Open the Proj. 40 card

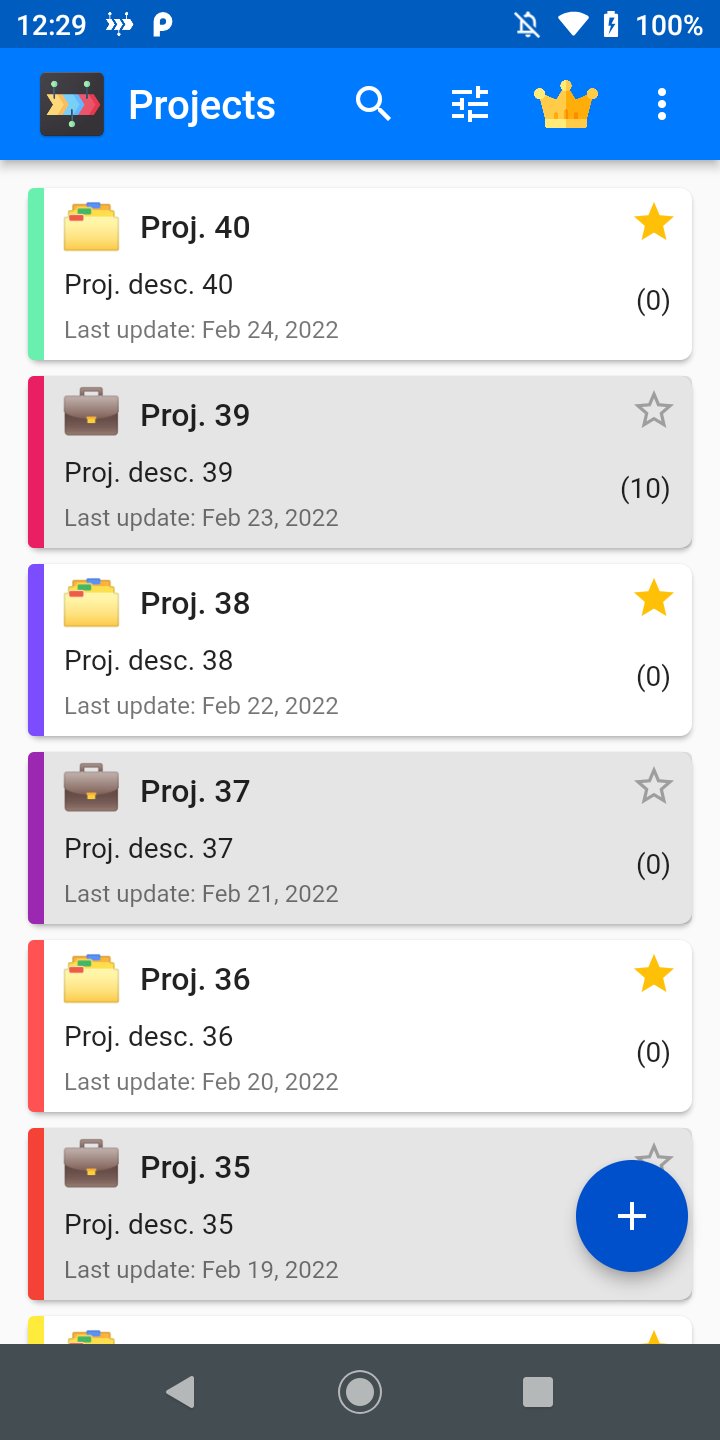click(360, 274)
